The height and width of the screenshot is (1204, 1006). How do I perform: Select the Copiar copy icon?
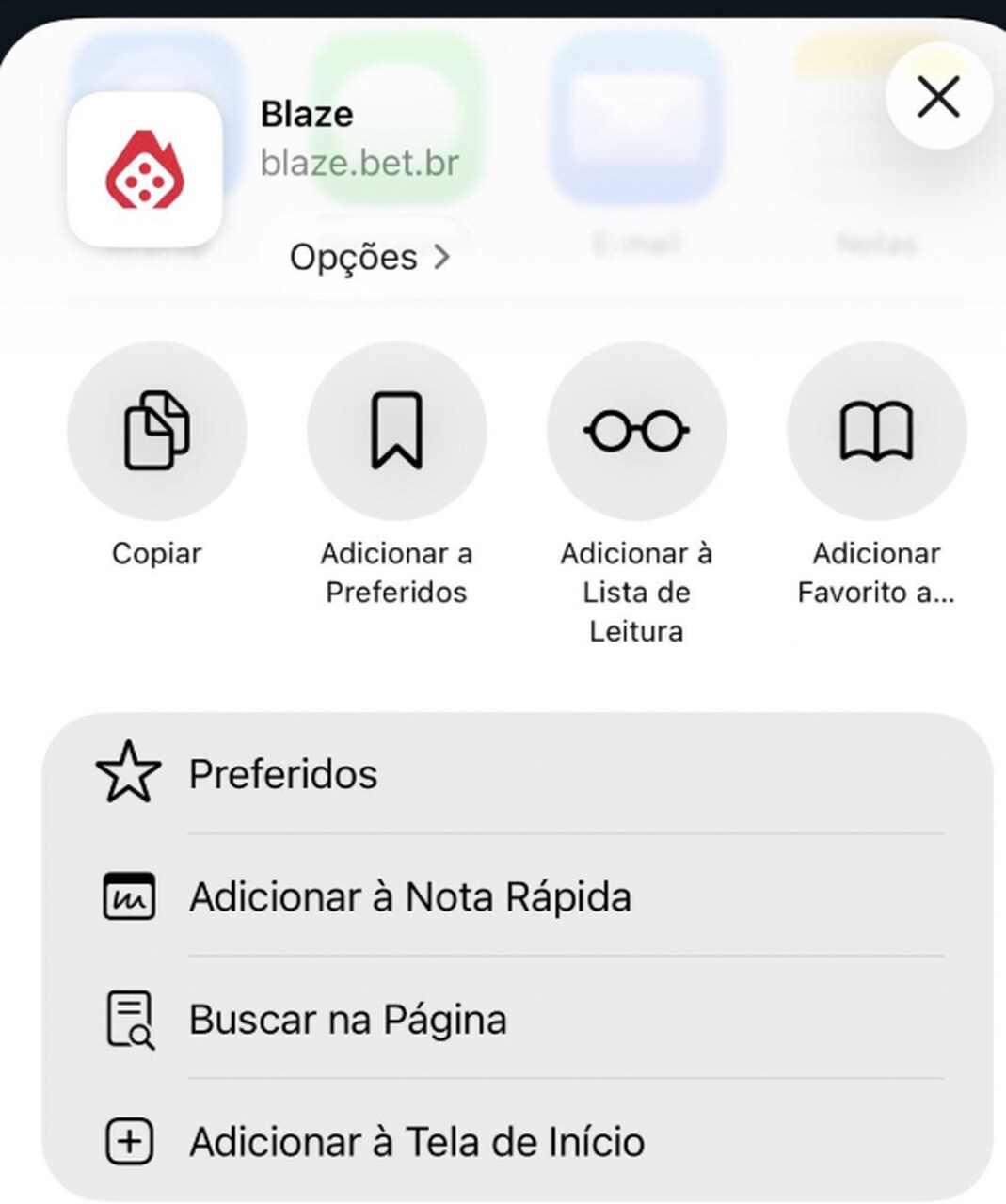click(156, 428)
